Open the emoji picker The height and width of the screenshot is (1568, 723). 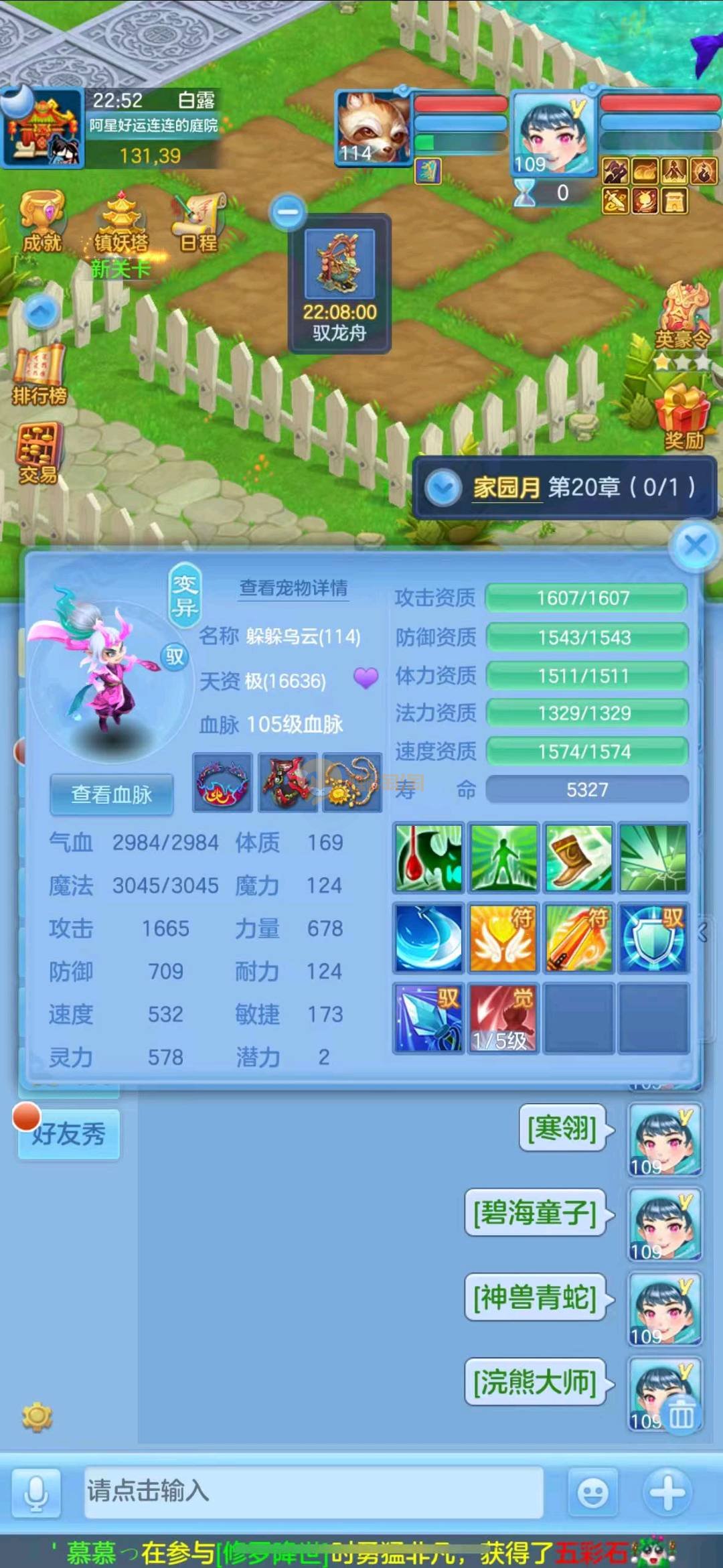pyautogui.click(x=592, y=1492)
